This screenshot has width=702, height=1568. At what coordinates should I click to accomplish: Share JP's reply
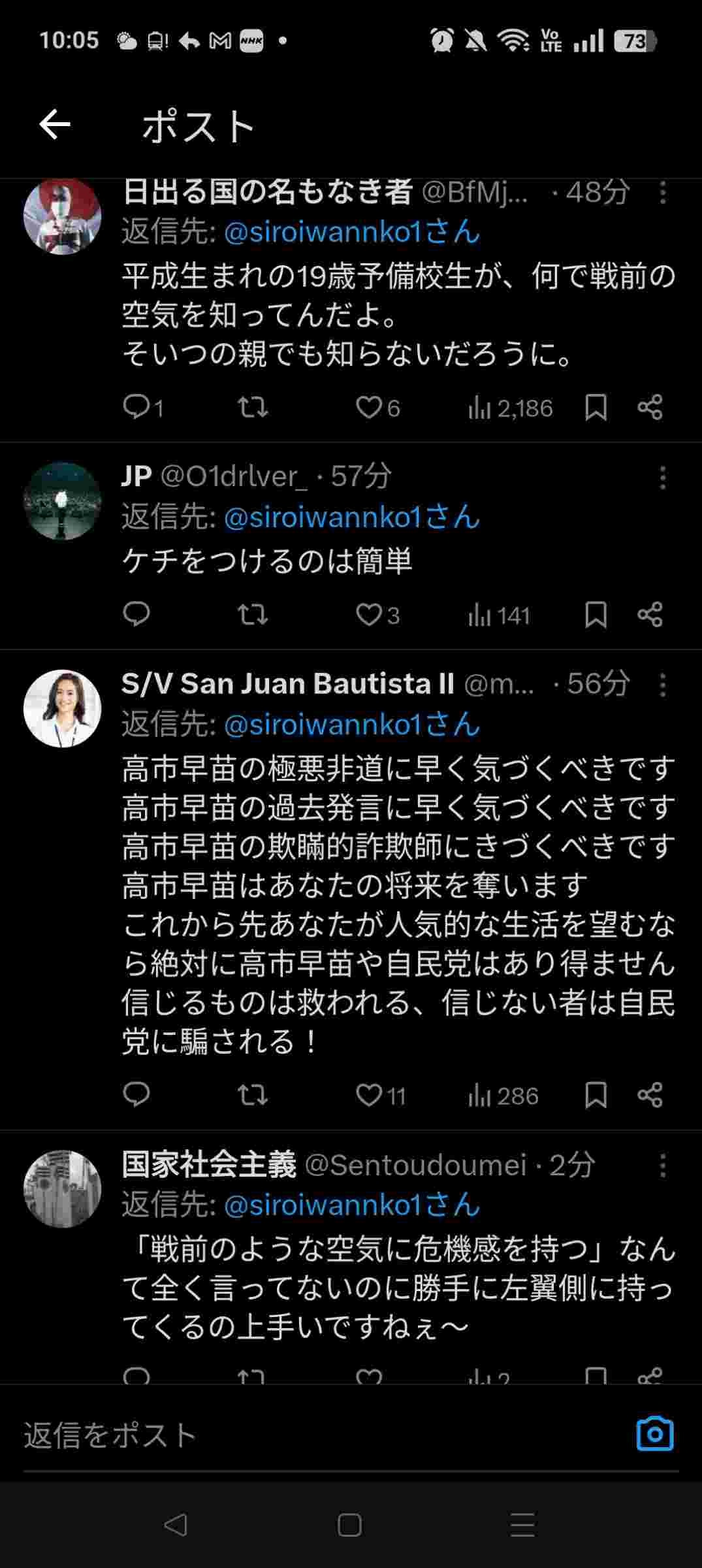point(650,615)
